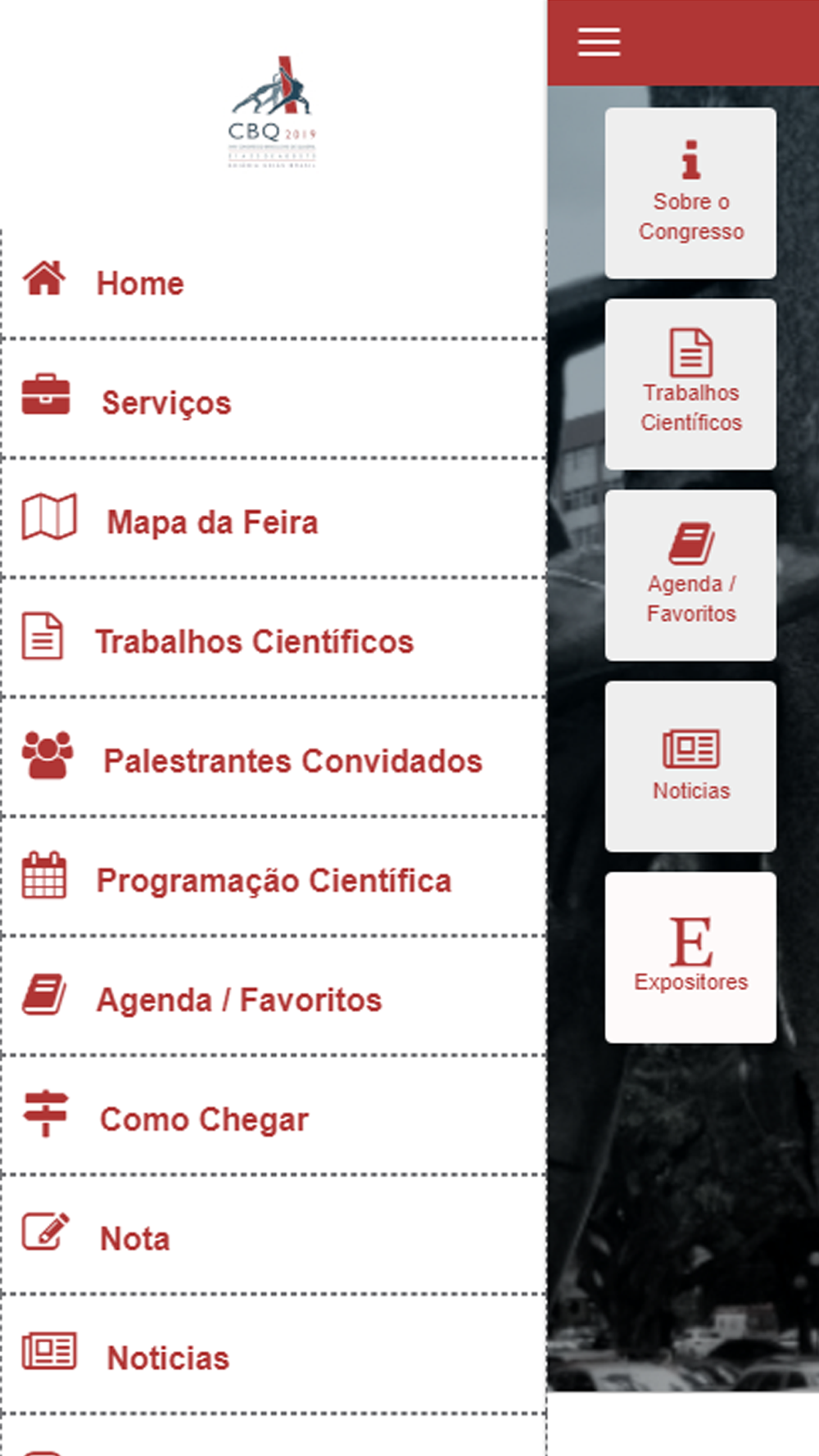The image size is (819, 1456).
Task: Select Trabalhos Científicos in the drawer list
Action: (x=254, y=642)
